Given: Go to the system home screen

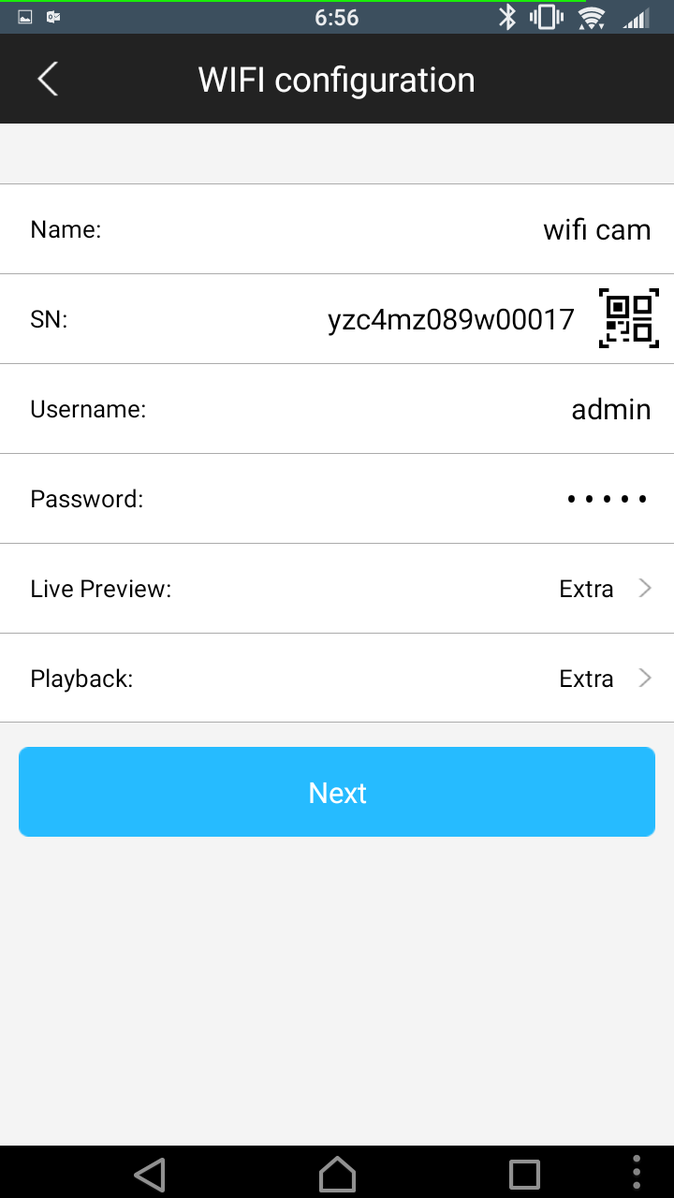Looking at the screenshot, I should click(x=337, y=1173).
